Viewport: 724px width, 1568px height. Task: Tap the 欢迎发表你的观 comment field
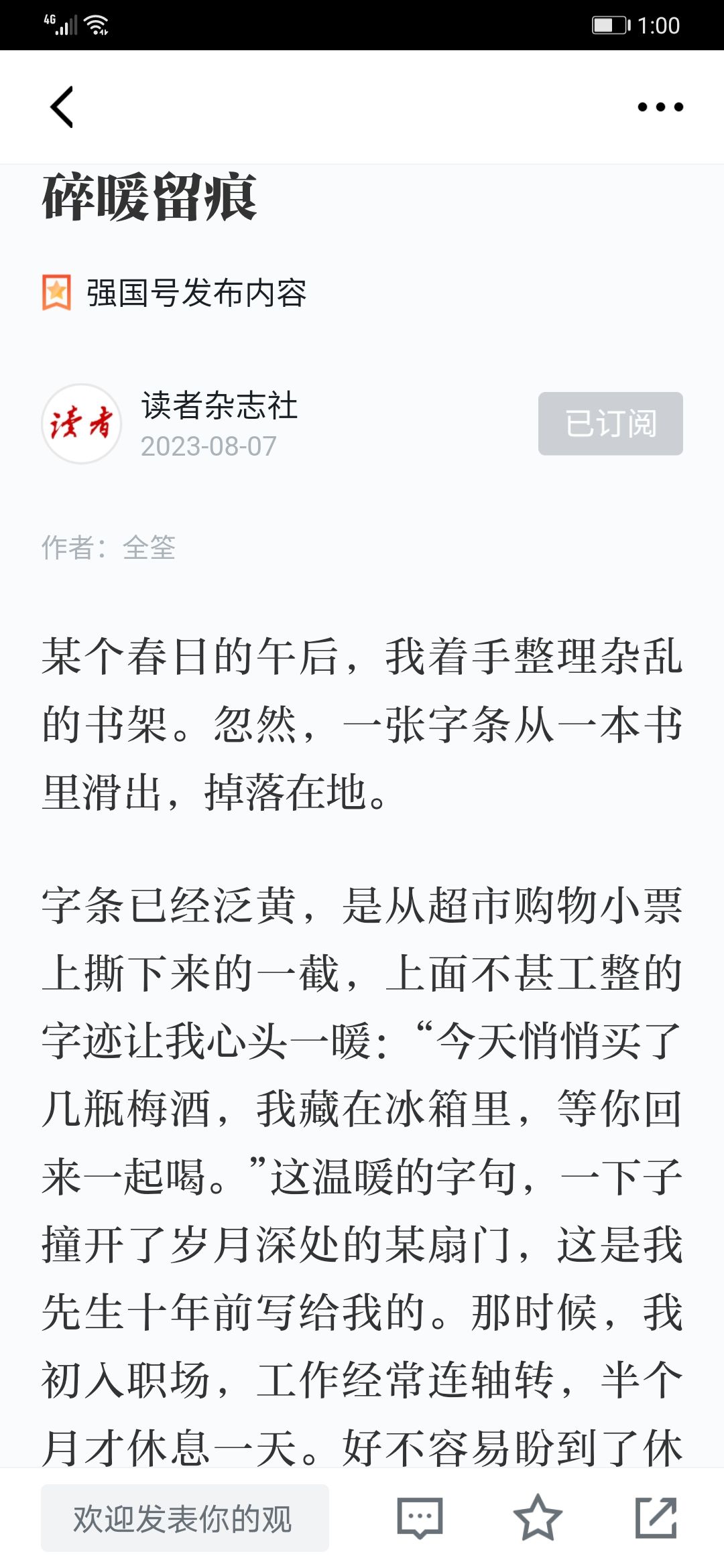click(x=185, y=1518)
